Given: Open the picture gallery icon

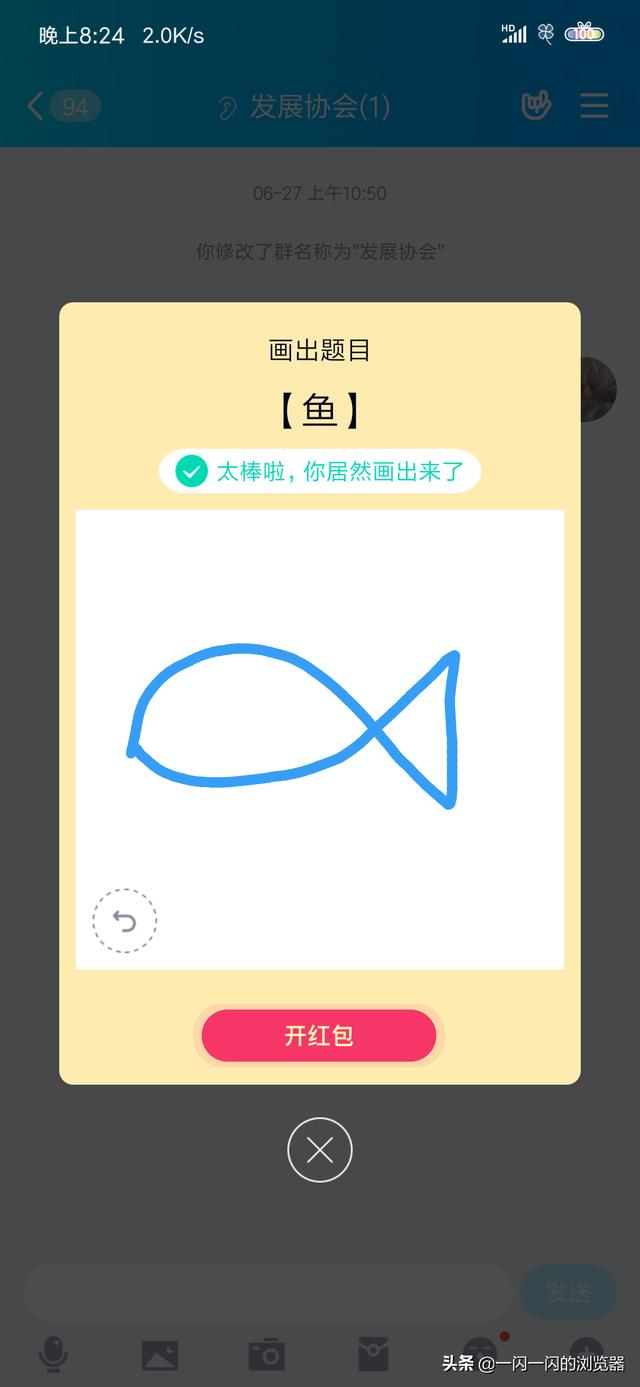Looking at the screenshot, I should [160, 1355].
